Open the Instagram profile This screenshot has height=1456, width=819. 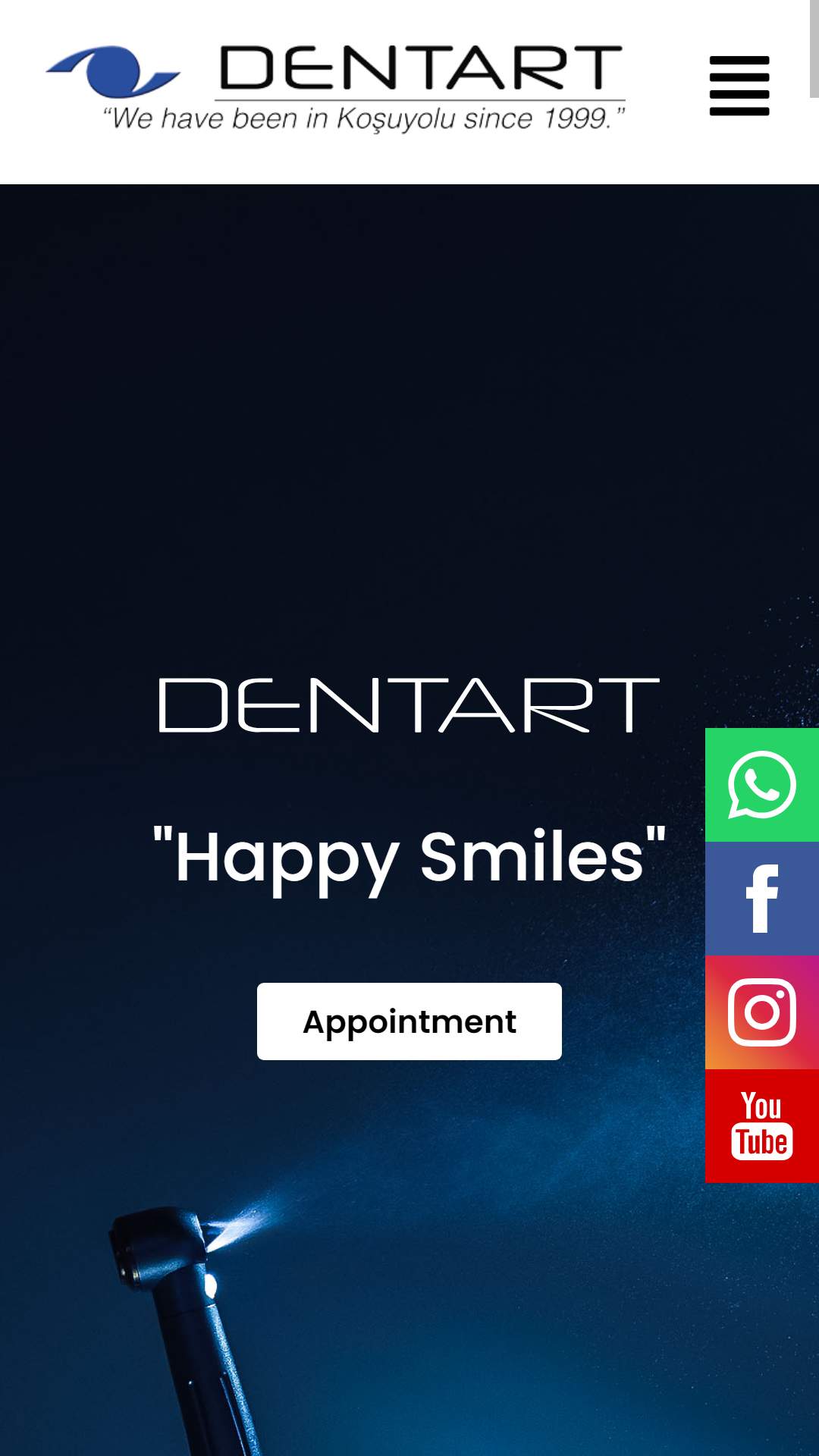[x=762, y=1012]
